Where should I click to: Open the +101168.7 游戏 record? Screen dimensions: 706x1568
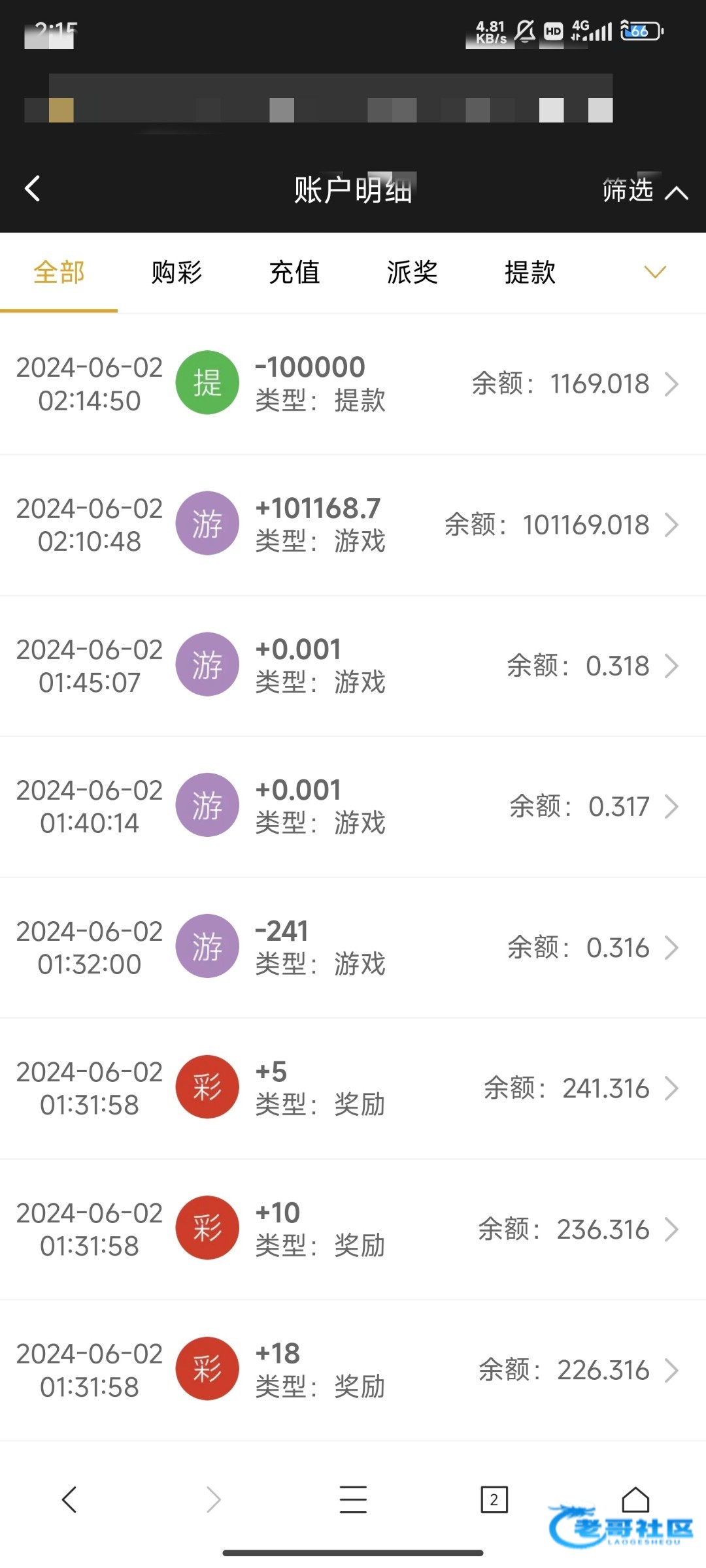tap(353, 525)
